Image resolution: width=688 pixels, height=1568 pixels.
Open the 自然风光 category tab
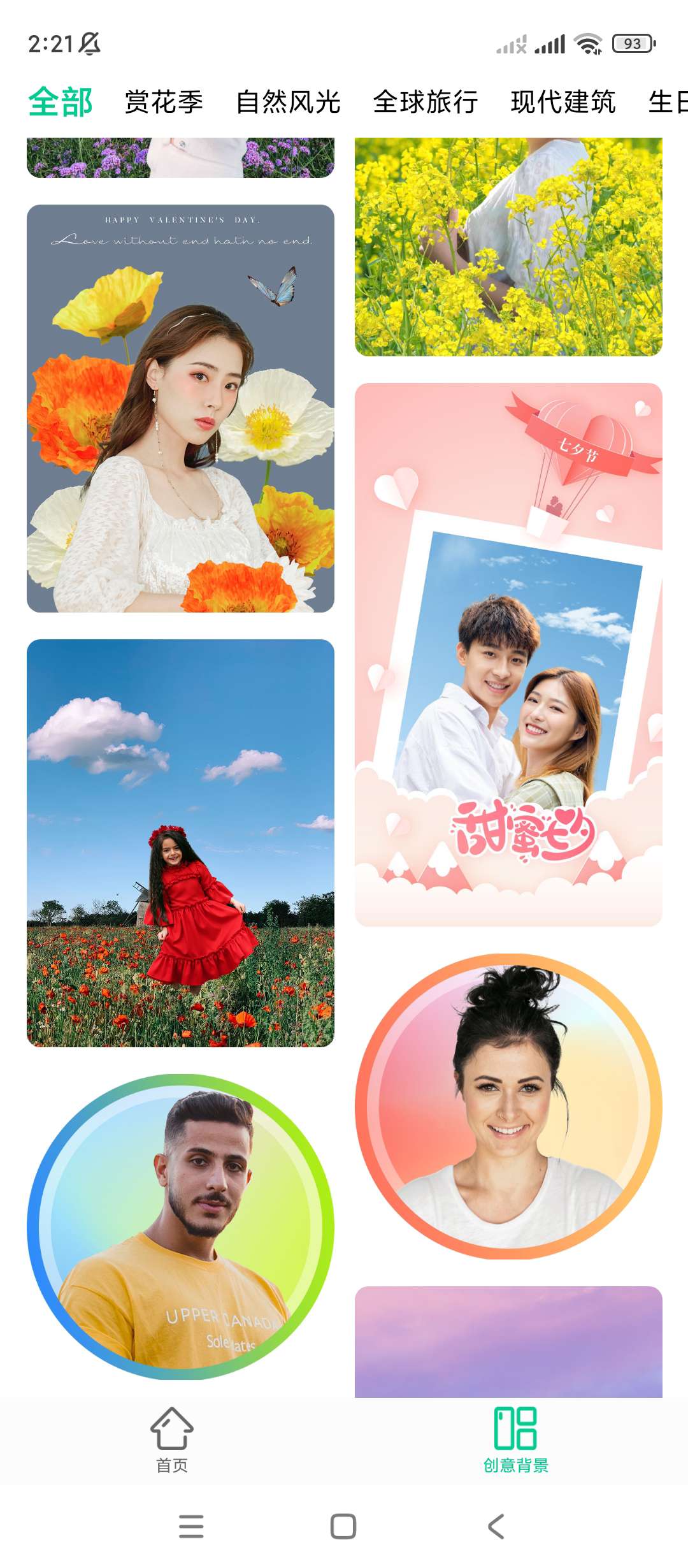click(288, 102)
